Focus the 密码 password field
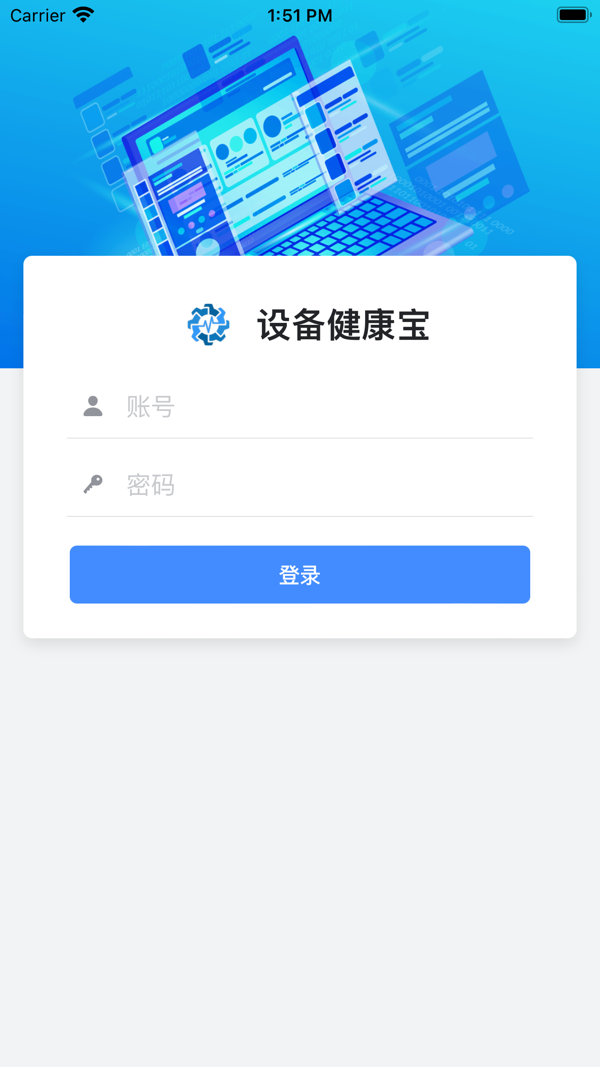 click(320, 485)
